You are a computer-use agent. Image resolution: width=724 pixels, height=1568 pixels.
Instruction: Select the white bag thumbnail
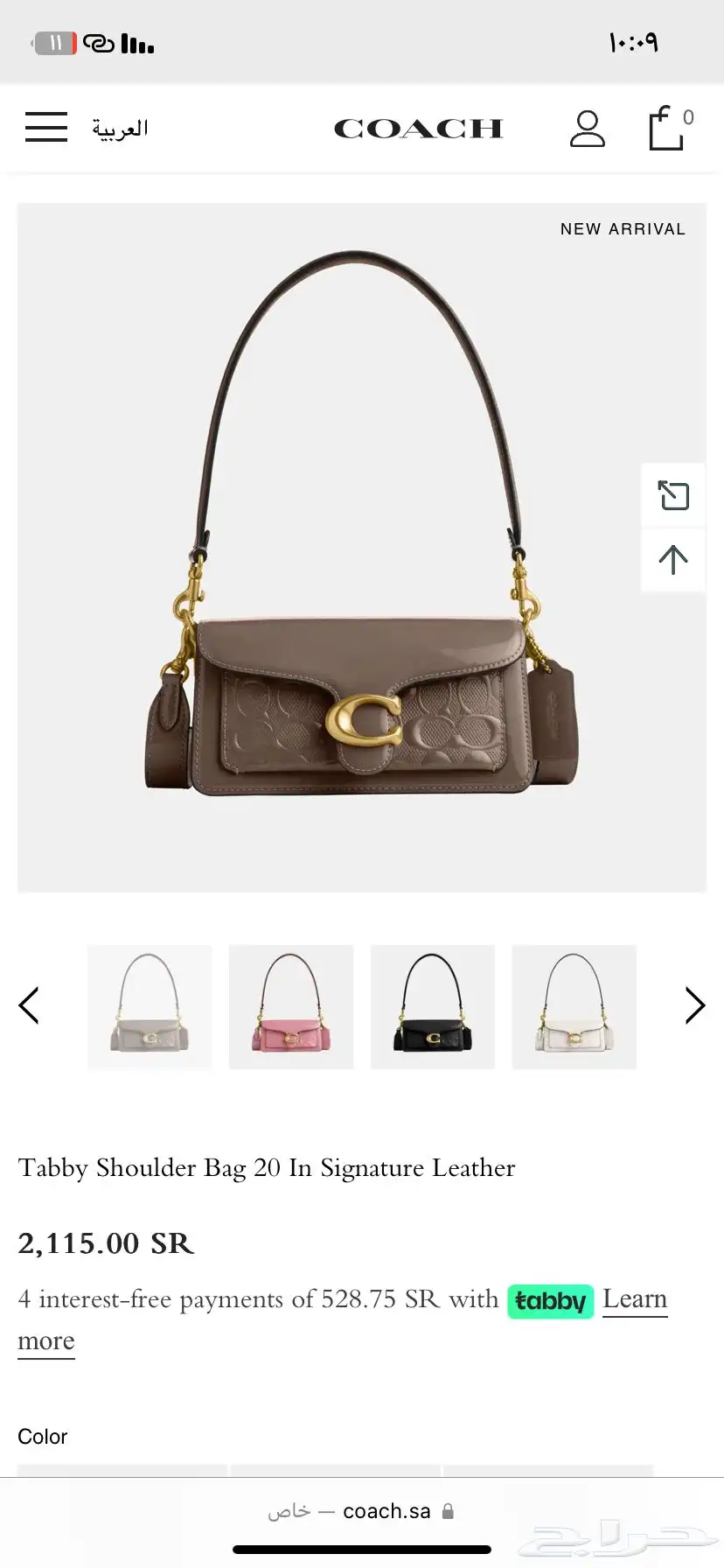[x=574, y=1006]
